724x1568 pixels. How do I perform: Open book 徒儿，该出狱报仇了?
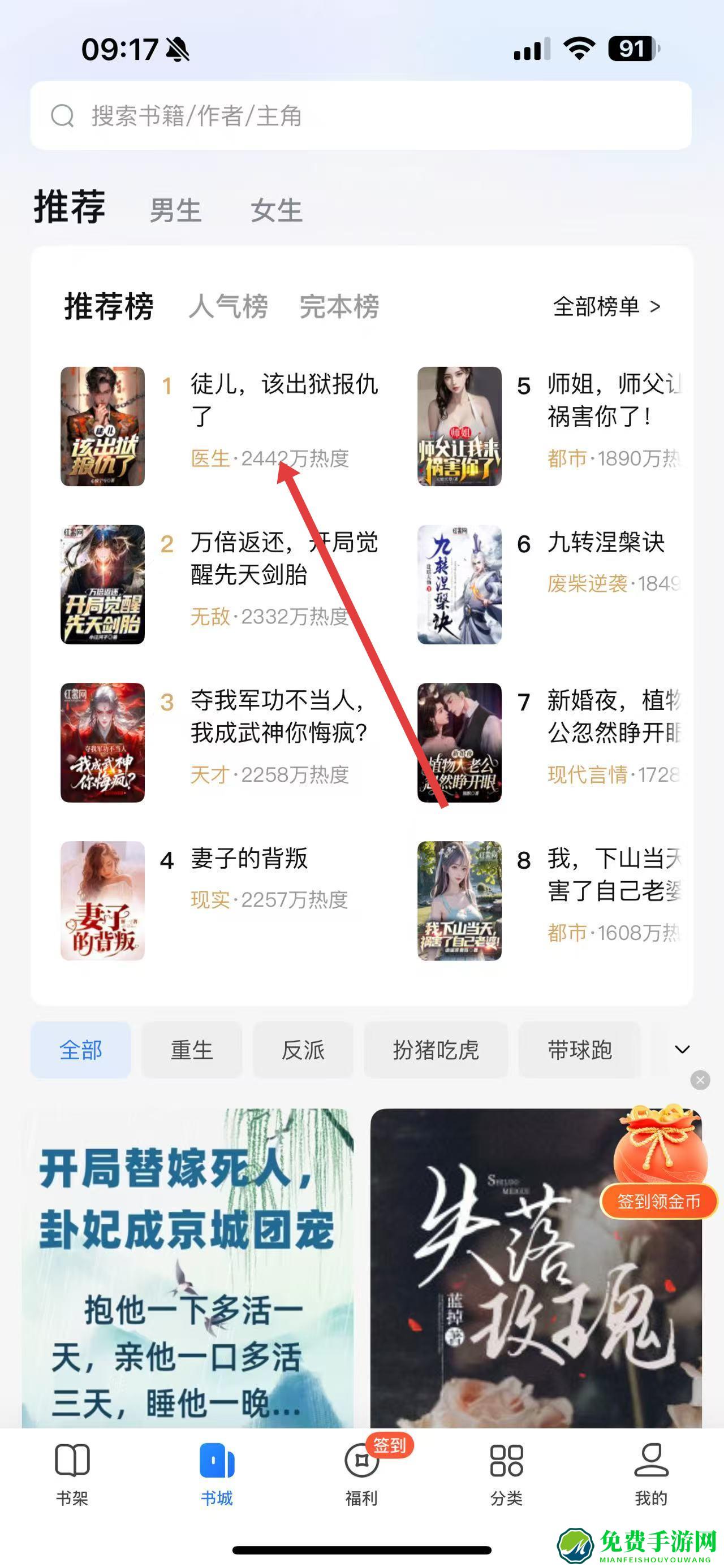point(284,400)
